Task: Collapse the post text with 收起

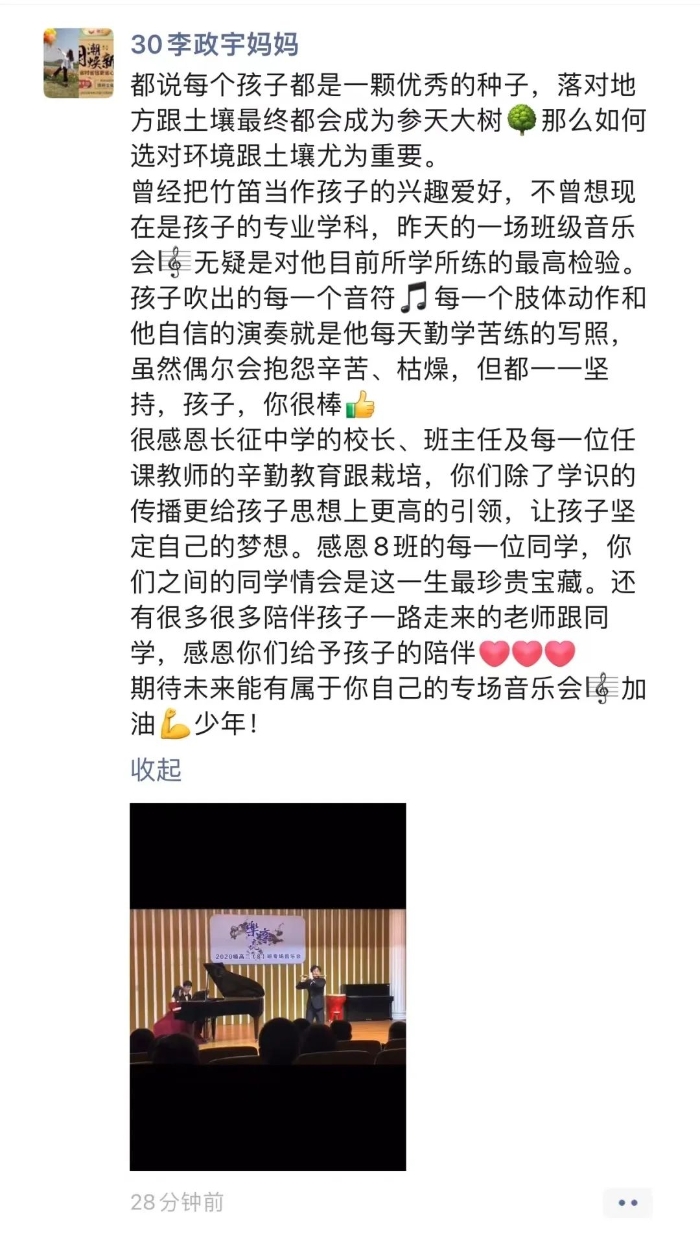Action: (x=156, y=769)
